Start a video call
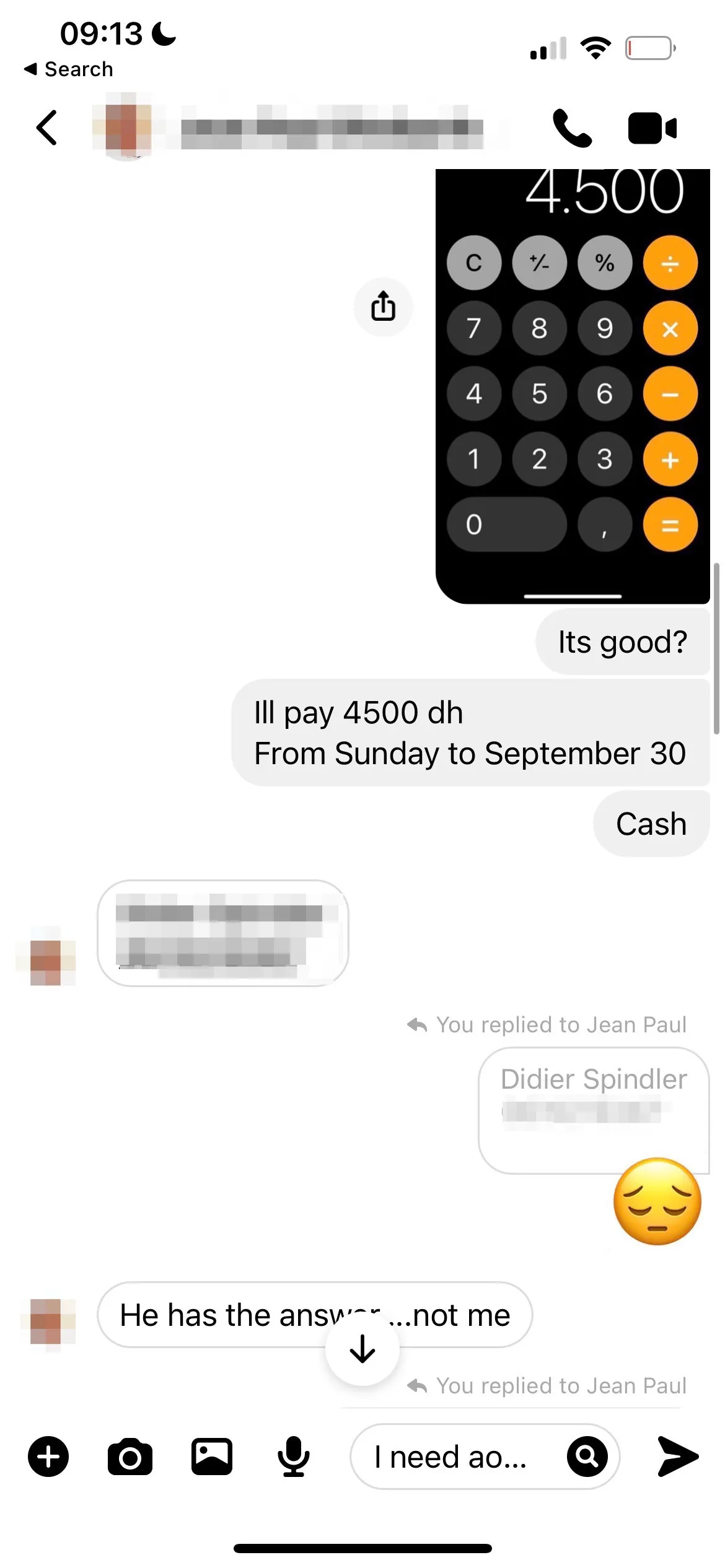This screenshot has width=725, height=1568. (x=652, y=128)
